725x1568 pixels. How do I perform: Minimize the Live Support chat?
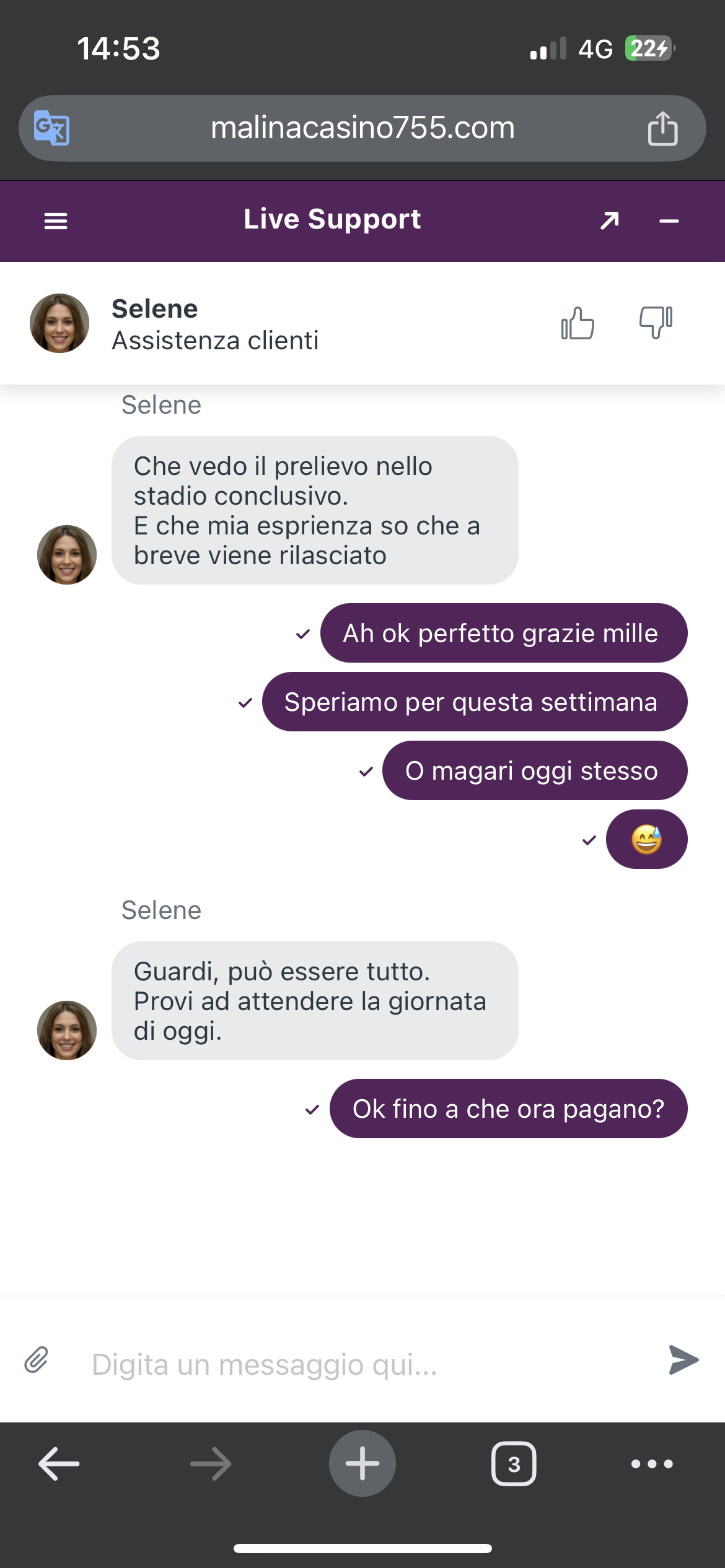(669, 220)
